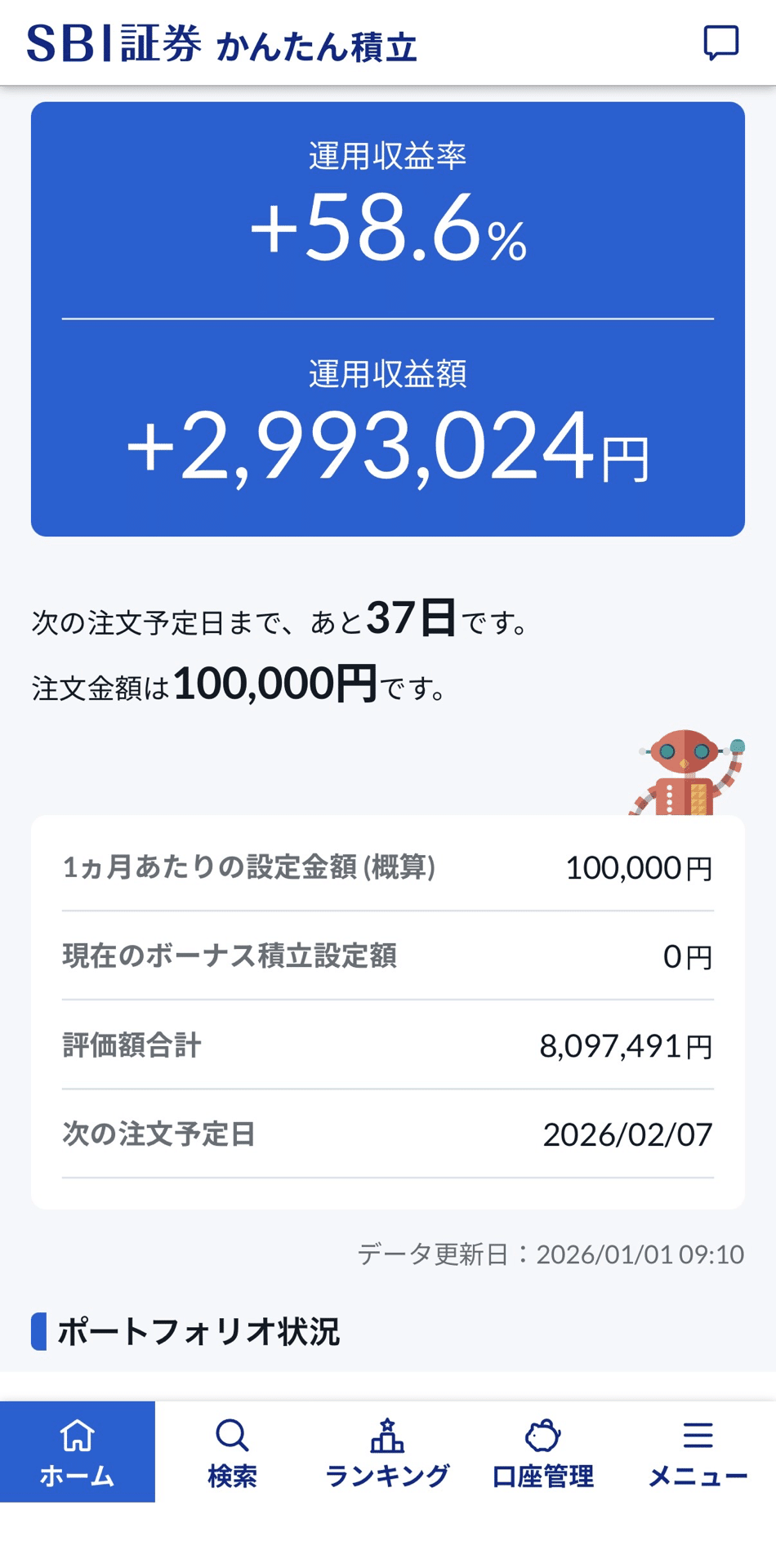
Task: Open the 1ヵ月あたりの設定金額 row
Action: (x=388, y=868)
